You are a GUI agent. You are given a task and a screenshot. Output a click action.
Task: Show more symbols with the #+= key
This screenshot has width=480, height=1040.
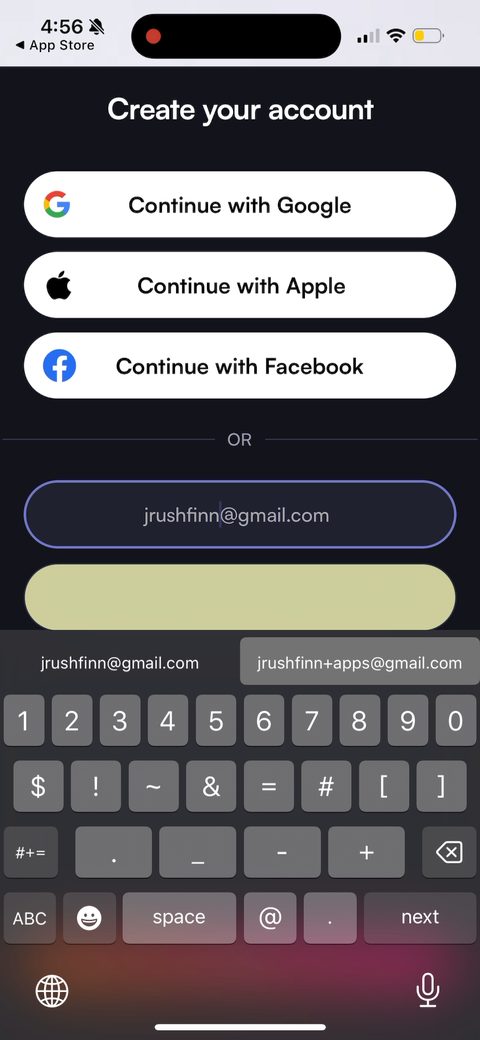click(30, 852)
